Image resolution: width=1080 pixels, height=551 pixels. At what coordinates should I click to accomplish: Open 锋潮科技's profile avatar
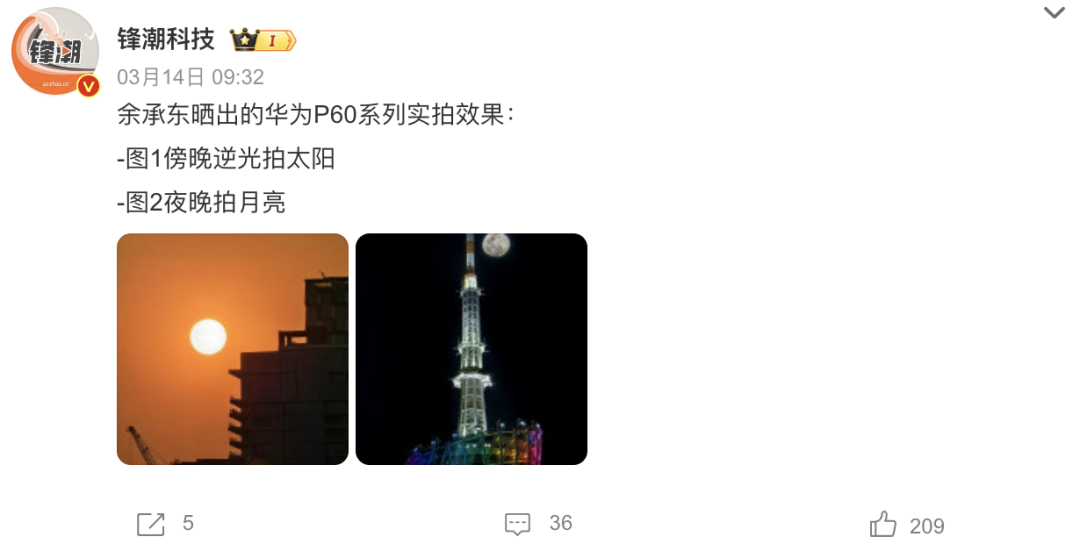[56, 52]
